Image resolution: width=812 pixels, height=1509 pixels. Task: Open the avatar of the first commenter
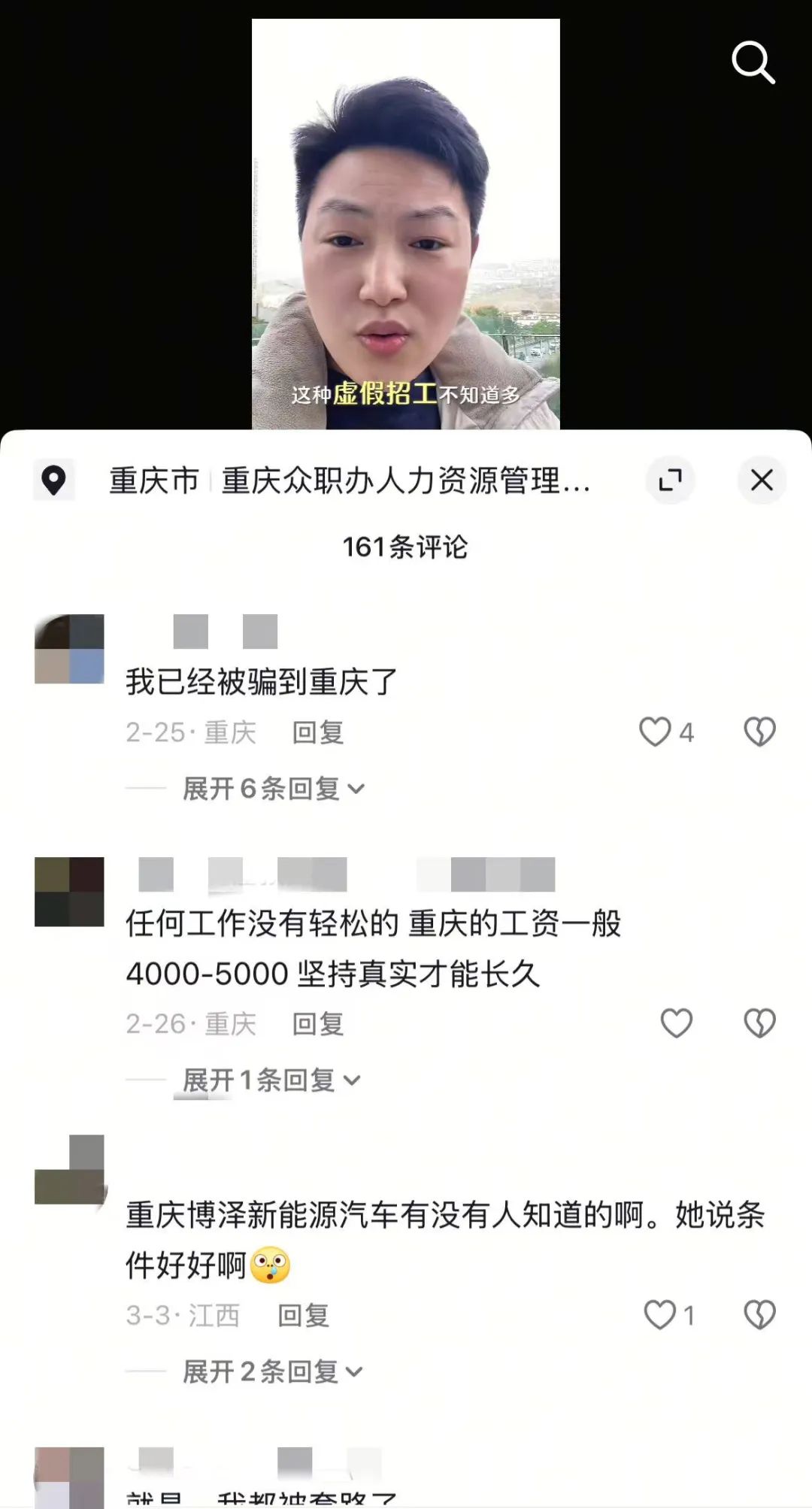[69, 649]
